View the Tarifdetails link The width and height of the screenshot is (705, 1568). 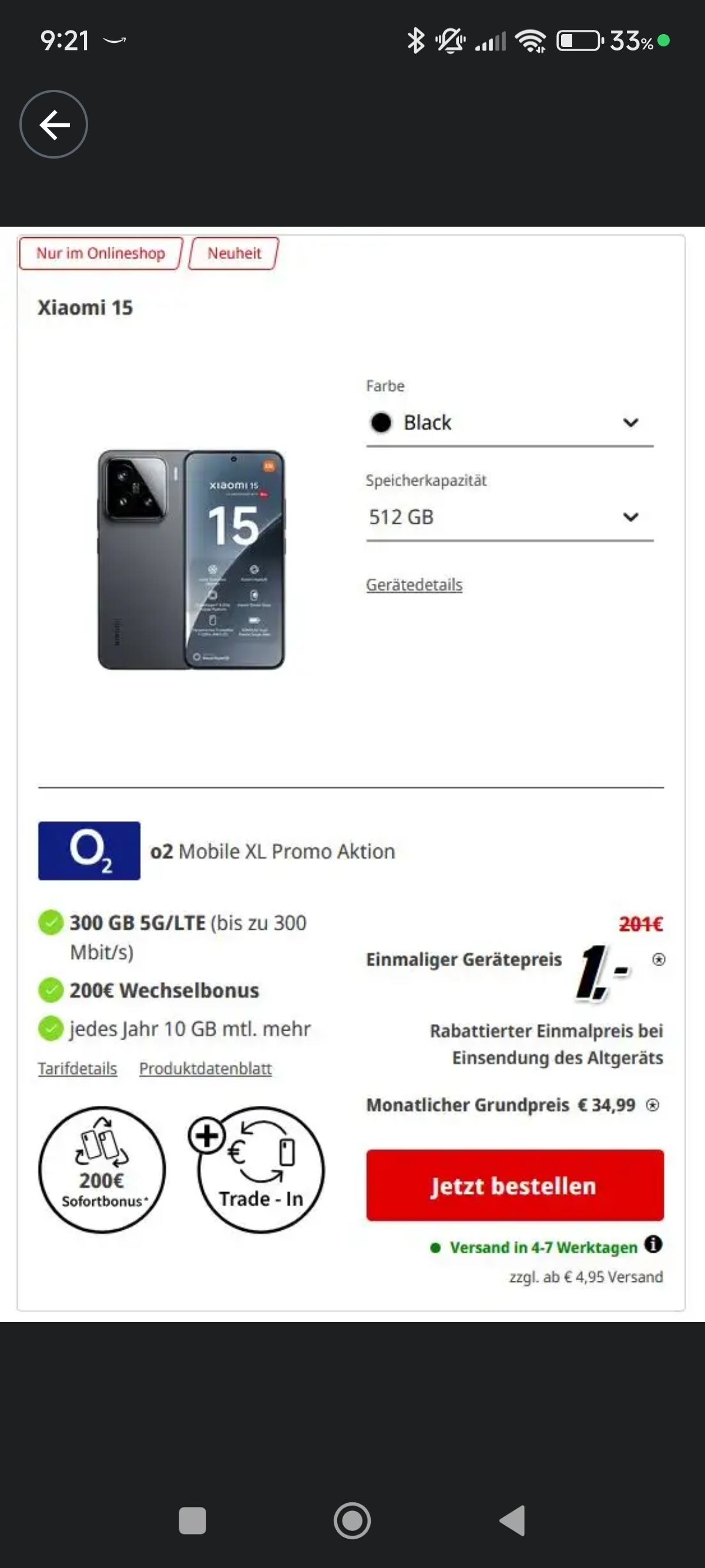pos(78,1068)
